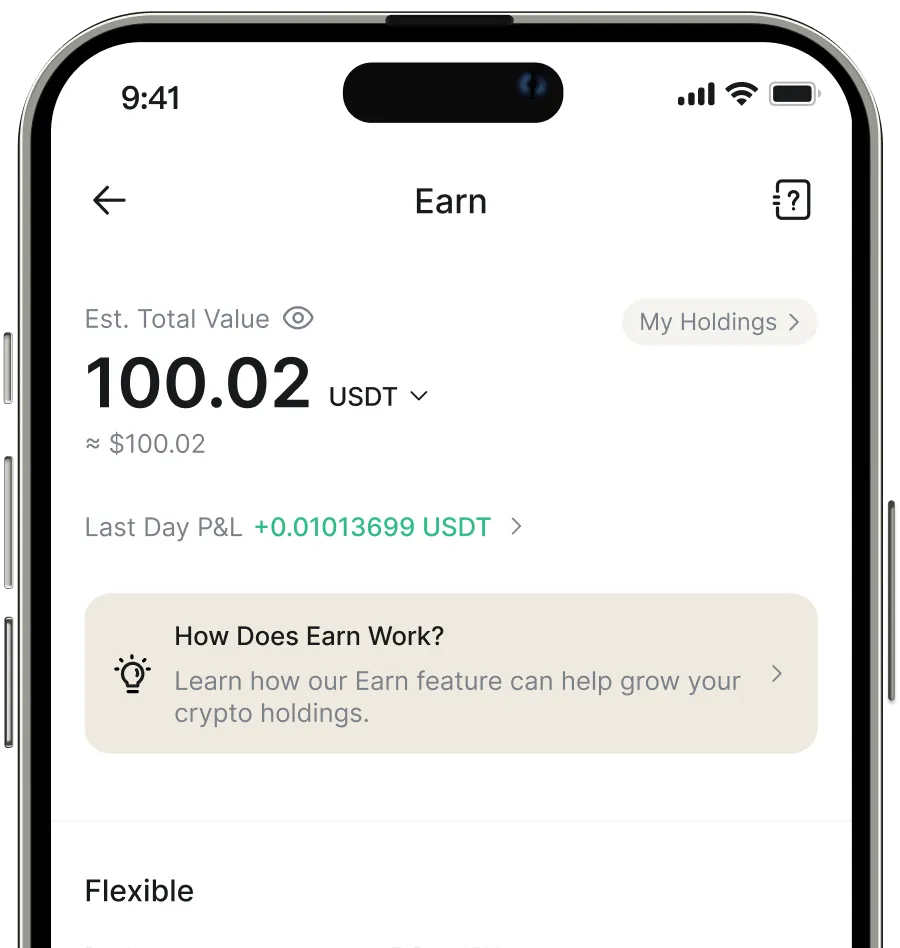Open the USDT currency dropdown
This screenshot has width=900, height=948.
click(418, 396)
